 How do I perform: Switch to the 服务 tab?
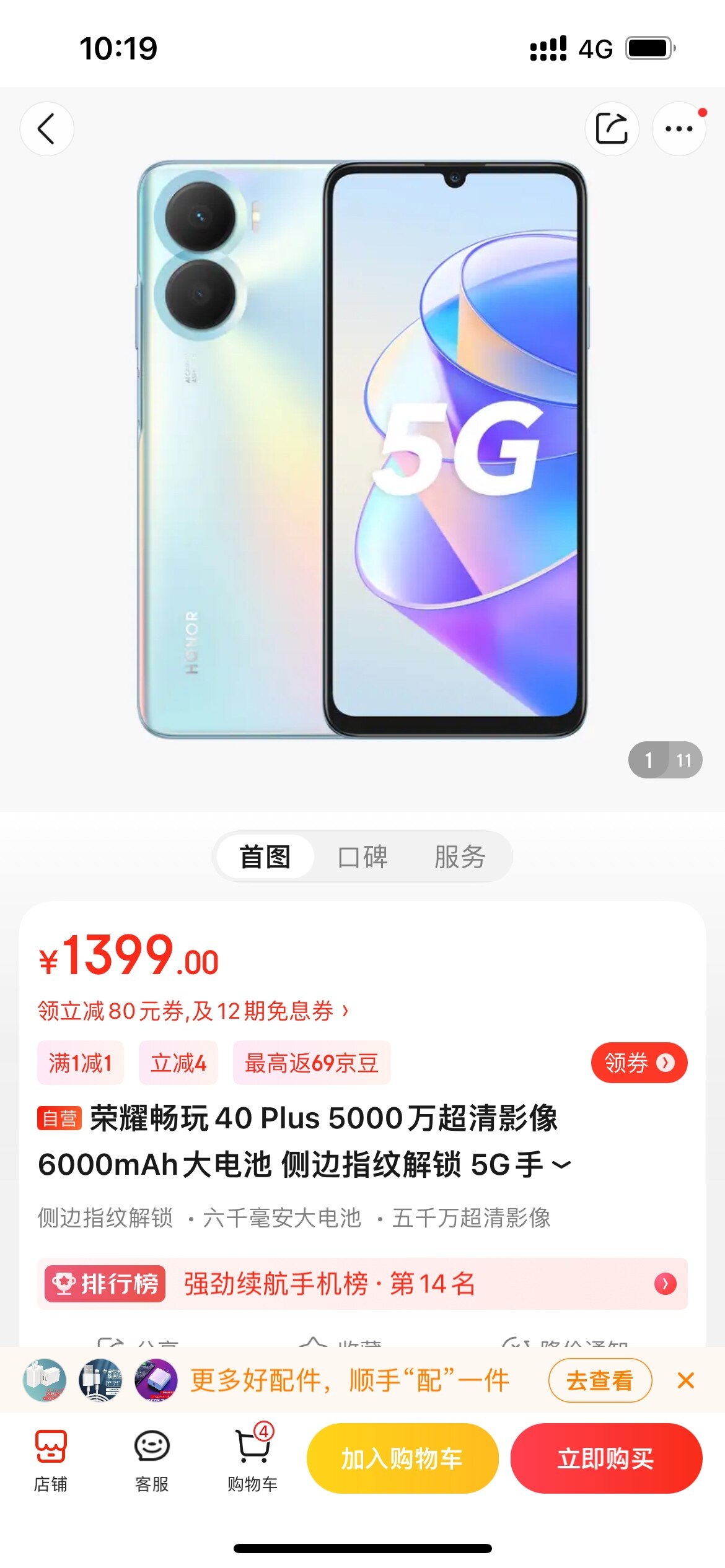(460, 857)
